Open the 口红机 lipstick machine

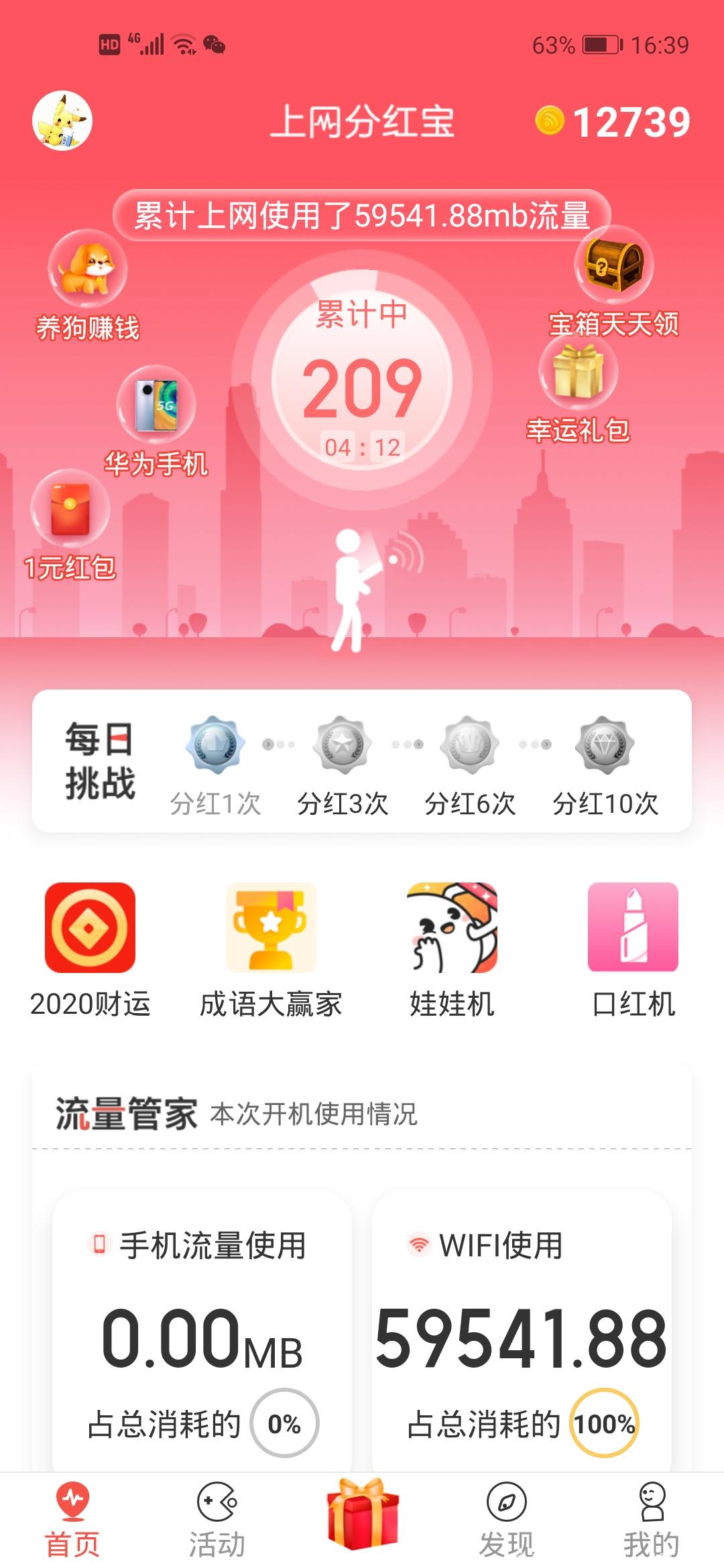[633, 928]
